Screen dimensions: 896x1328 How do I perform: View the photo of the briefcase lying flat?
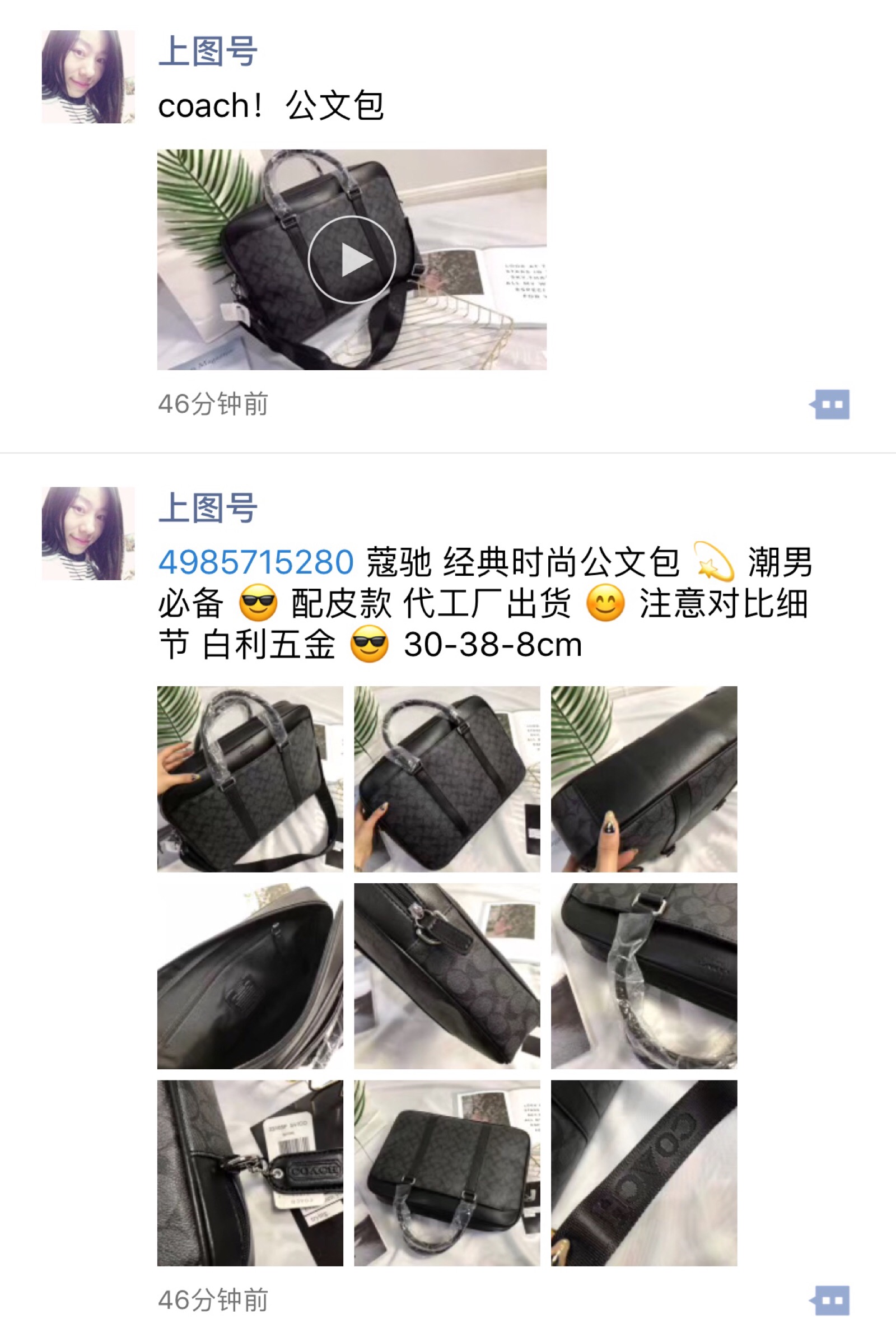447,1172
